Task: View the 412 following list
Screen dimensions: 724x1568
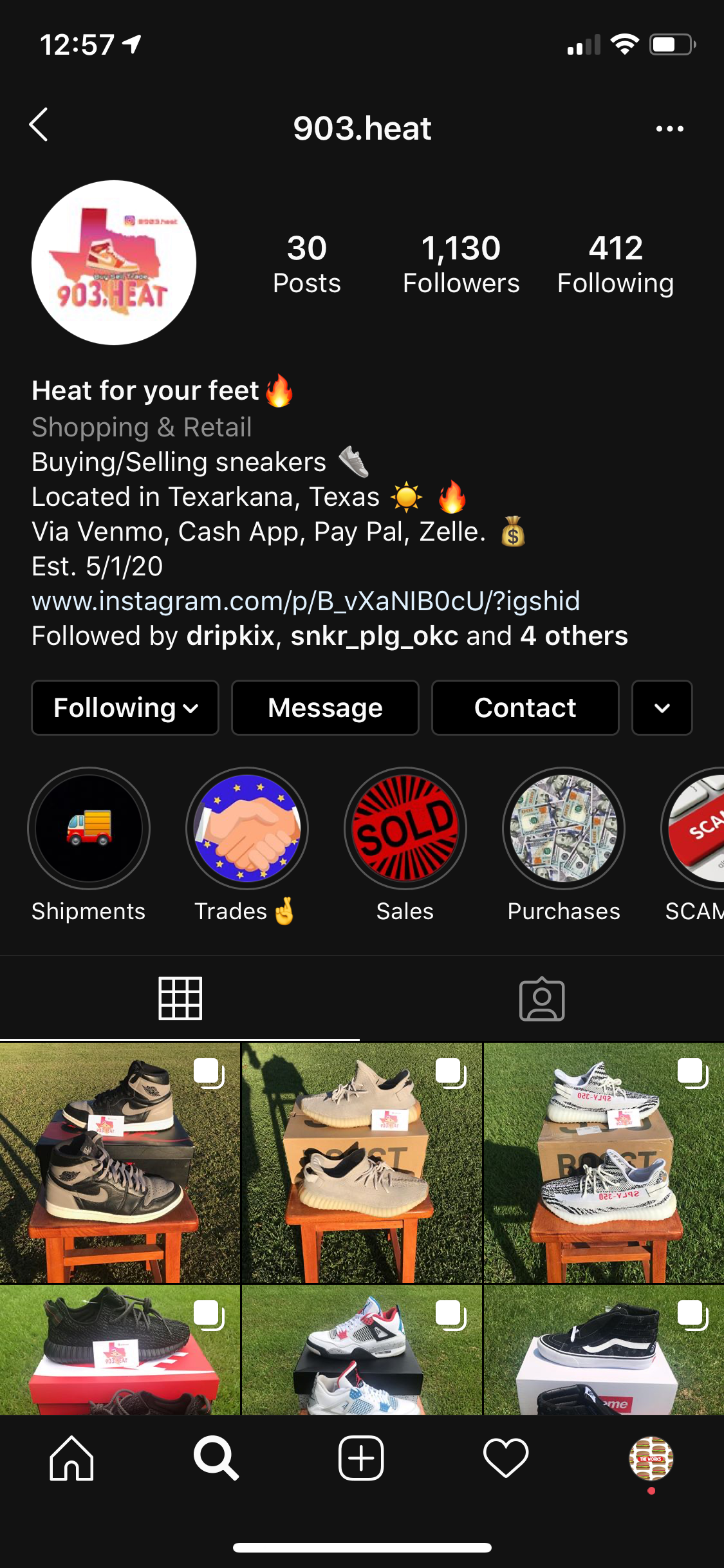Action: pos(615,265)
